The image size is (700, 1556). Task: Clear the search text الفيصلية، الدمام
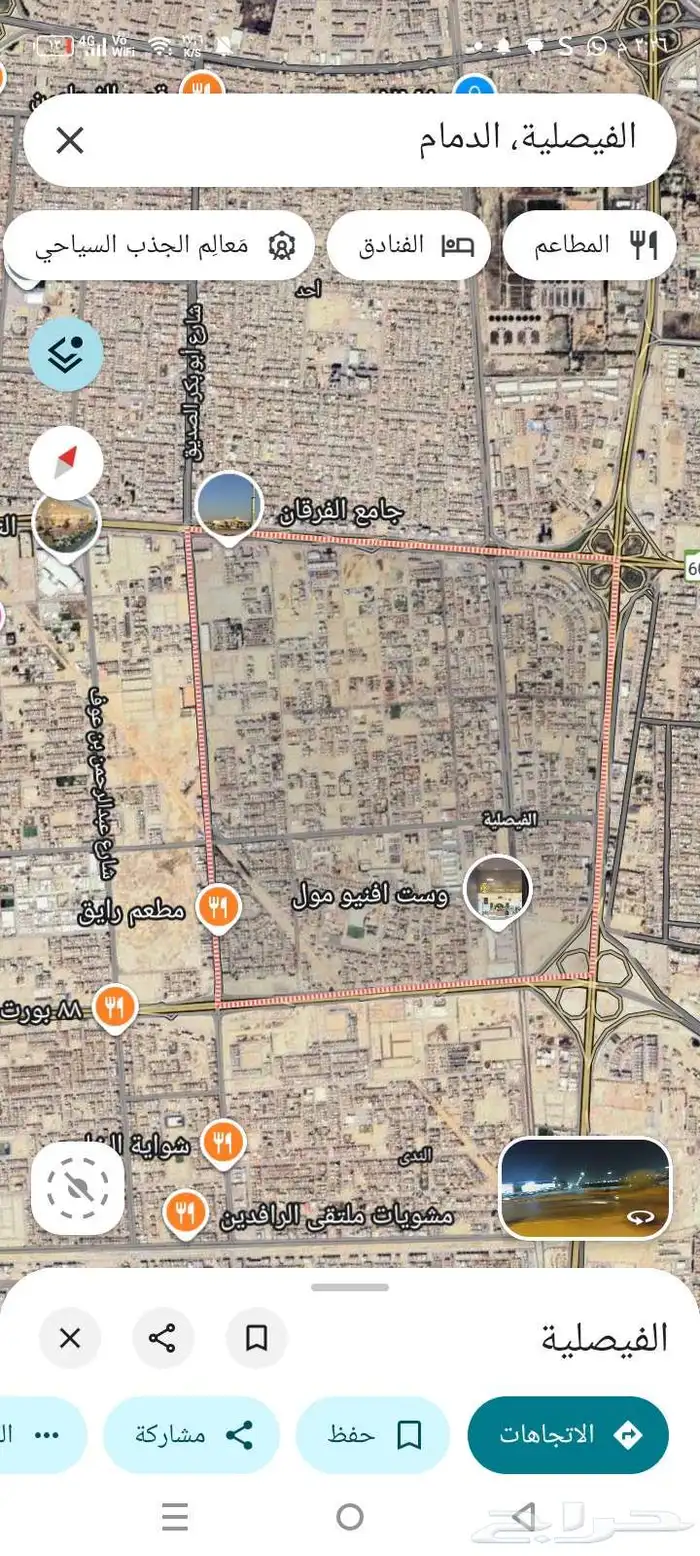(x=70, y=140)
